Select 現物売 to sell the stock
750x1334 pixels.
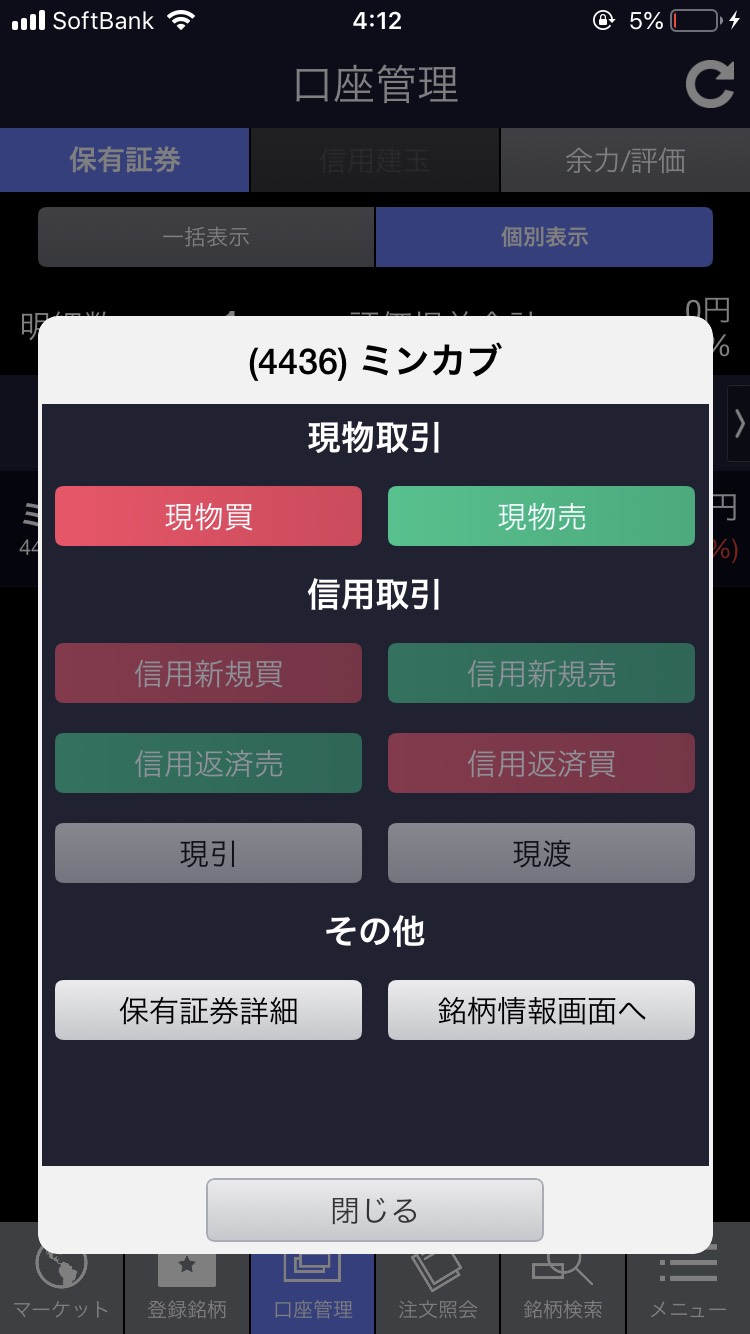[541, 516]
